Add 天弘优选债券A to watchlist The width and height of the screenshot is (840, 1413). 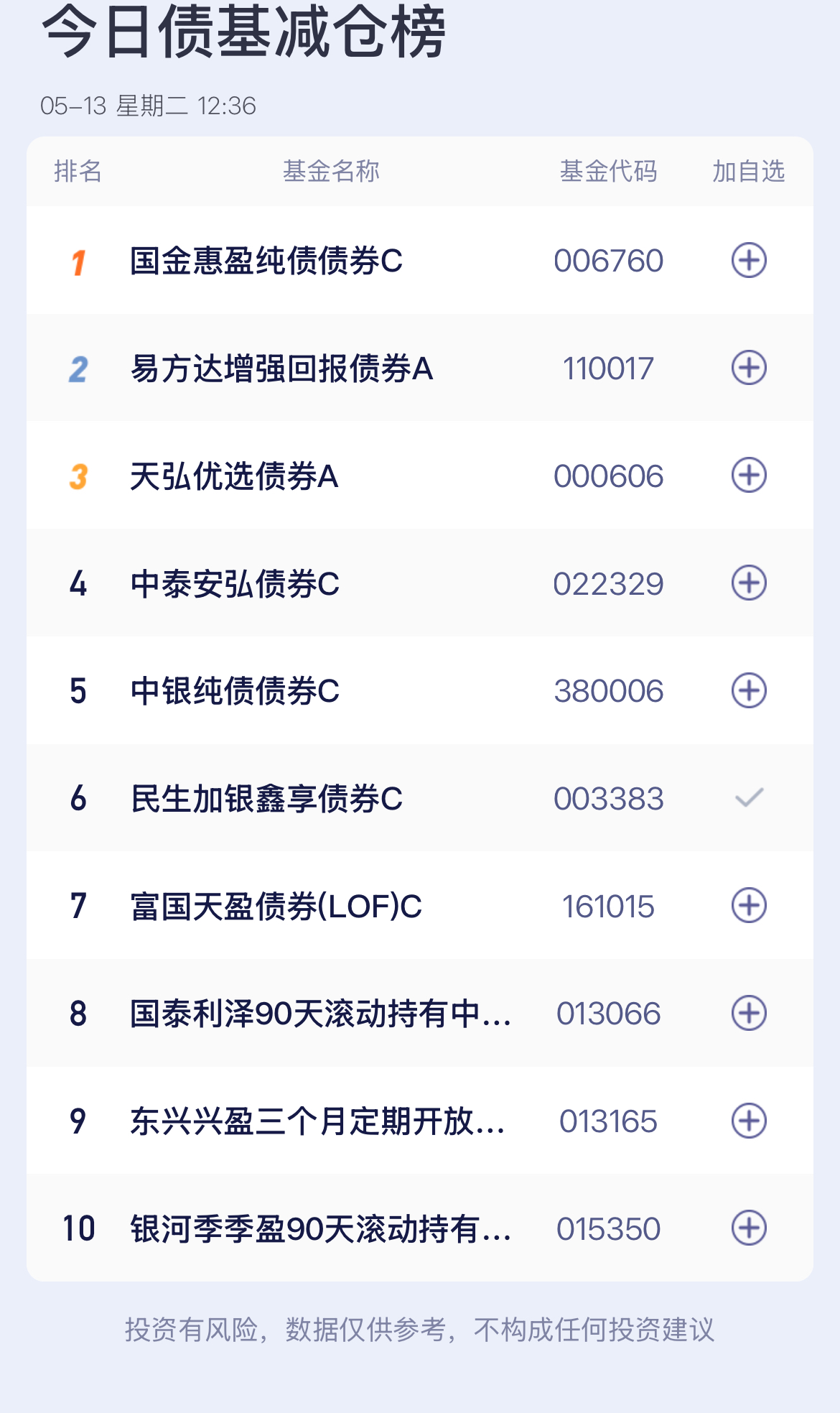click(750, 475)
